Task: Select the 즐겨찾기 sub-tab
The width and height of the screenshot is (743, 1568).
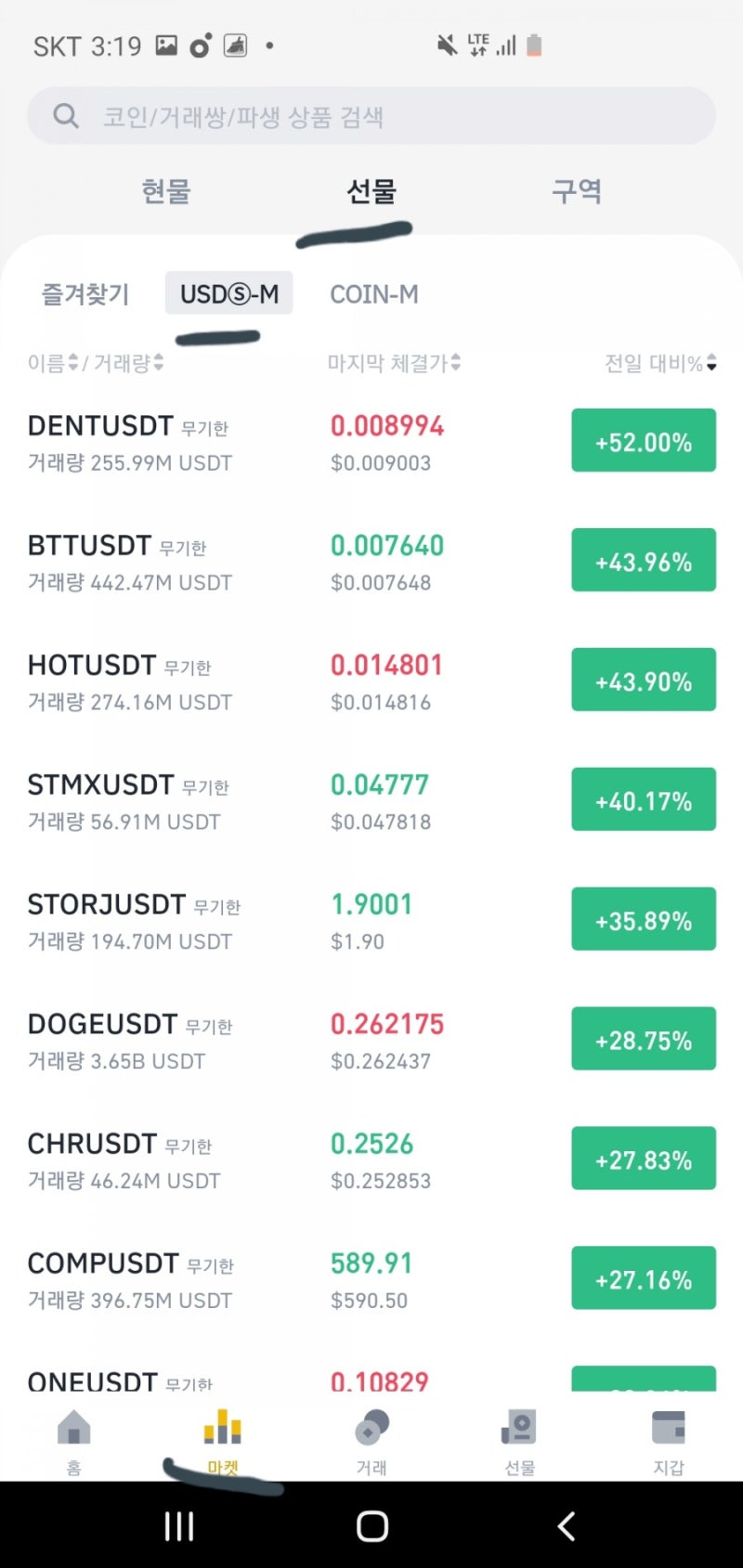Action: 85,294
